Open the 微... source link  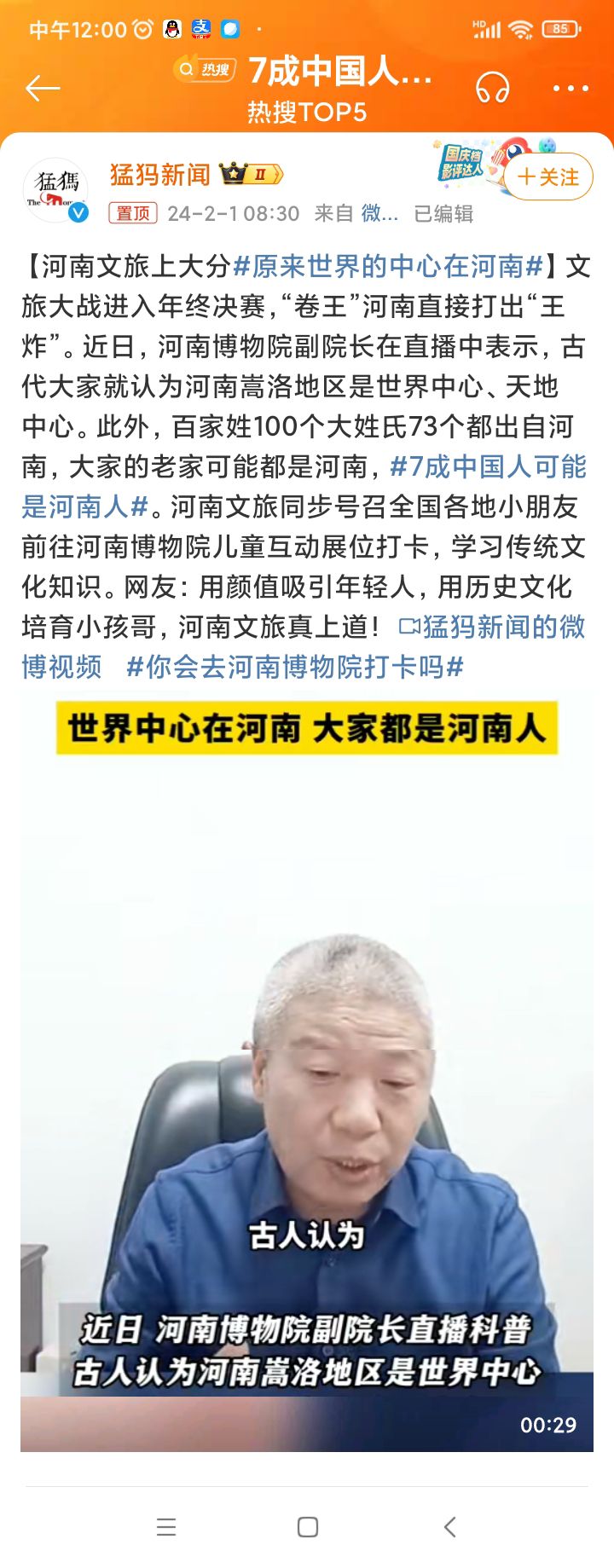click(x=379, y=213)
